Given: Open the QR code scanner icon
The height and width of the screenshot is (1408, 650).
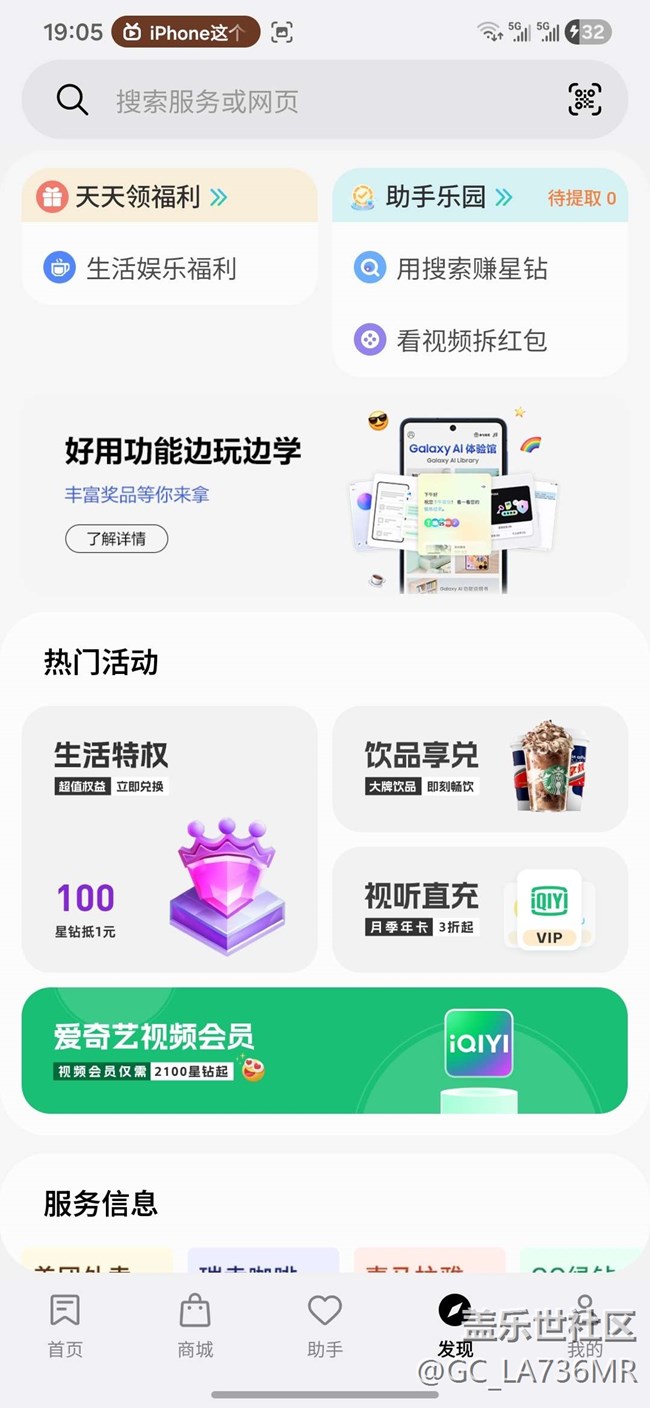Looking at the screenshot, I should point(585,99).
